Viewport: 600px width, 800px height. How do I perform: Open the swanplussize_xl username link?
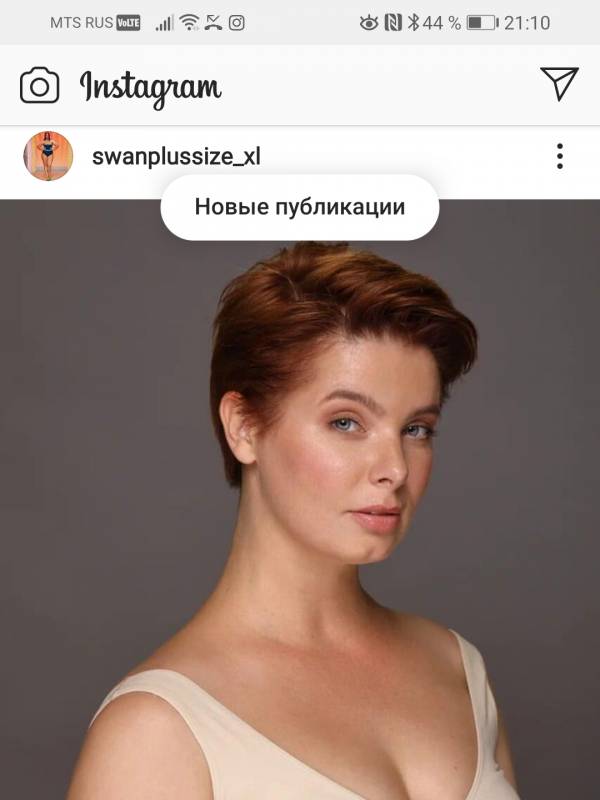pyautogui.click(x=176, y=157)
